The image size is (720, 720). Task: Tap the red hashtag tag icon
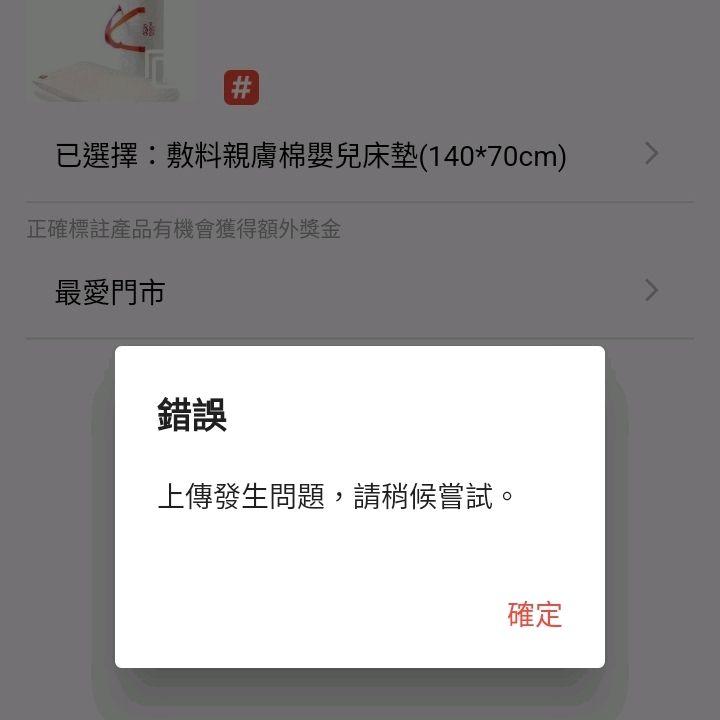241,88
